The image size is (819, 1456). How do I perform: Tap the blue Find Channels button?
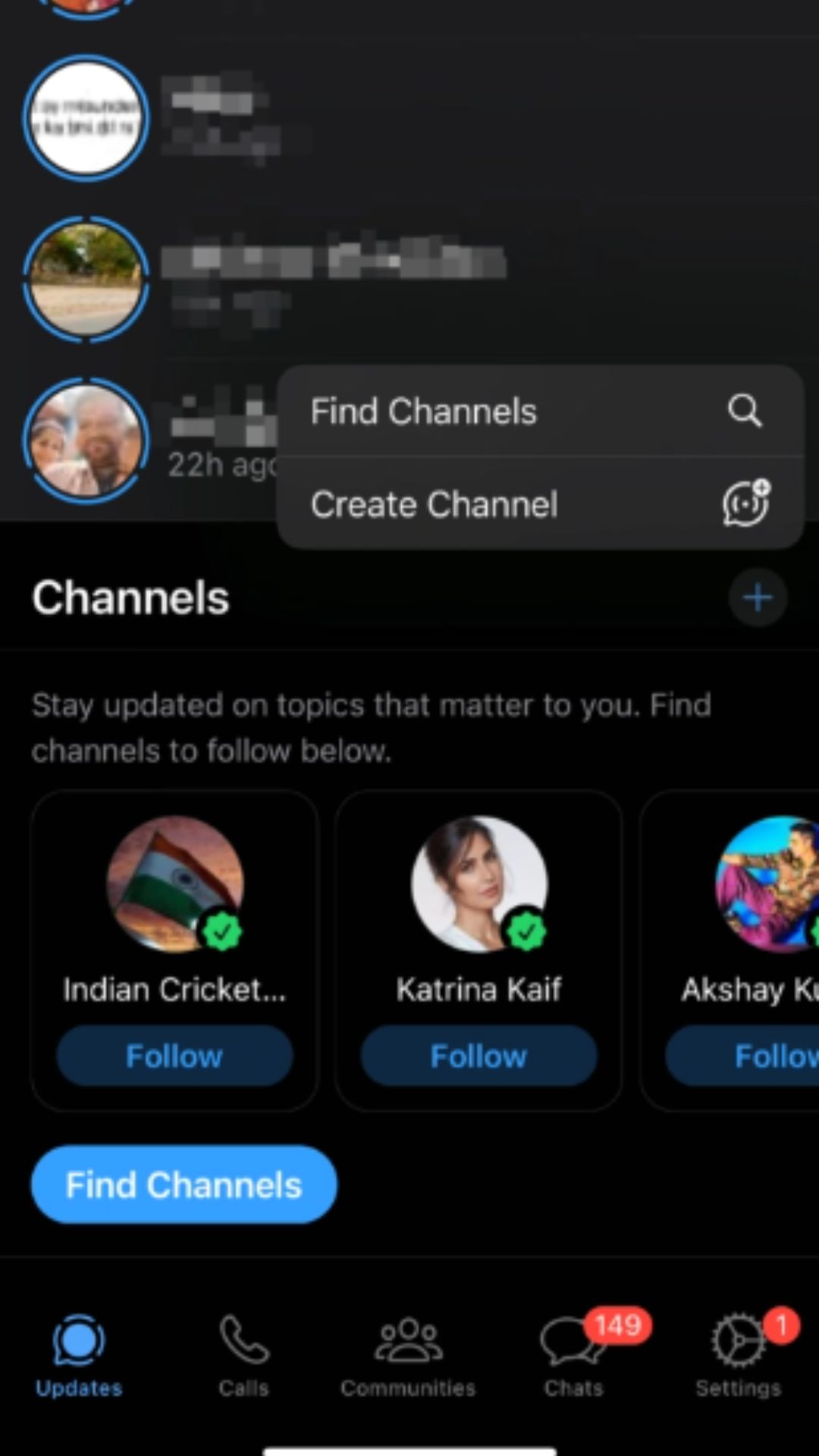point(184,1185)
